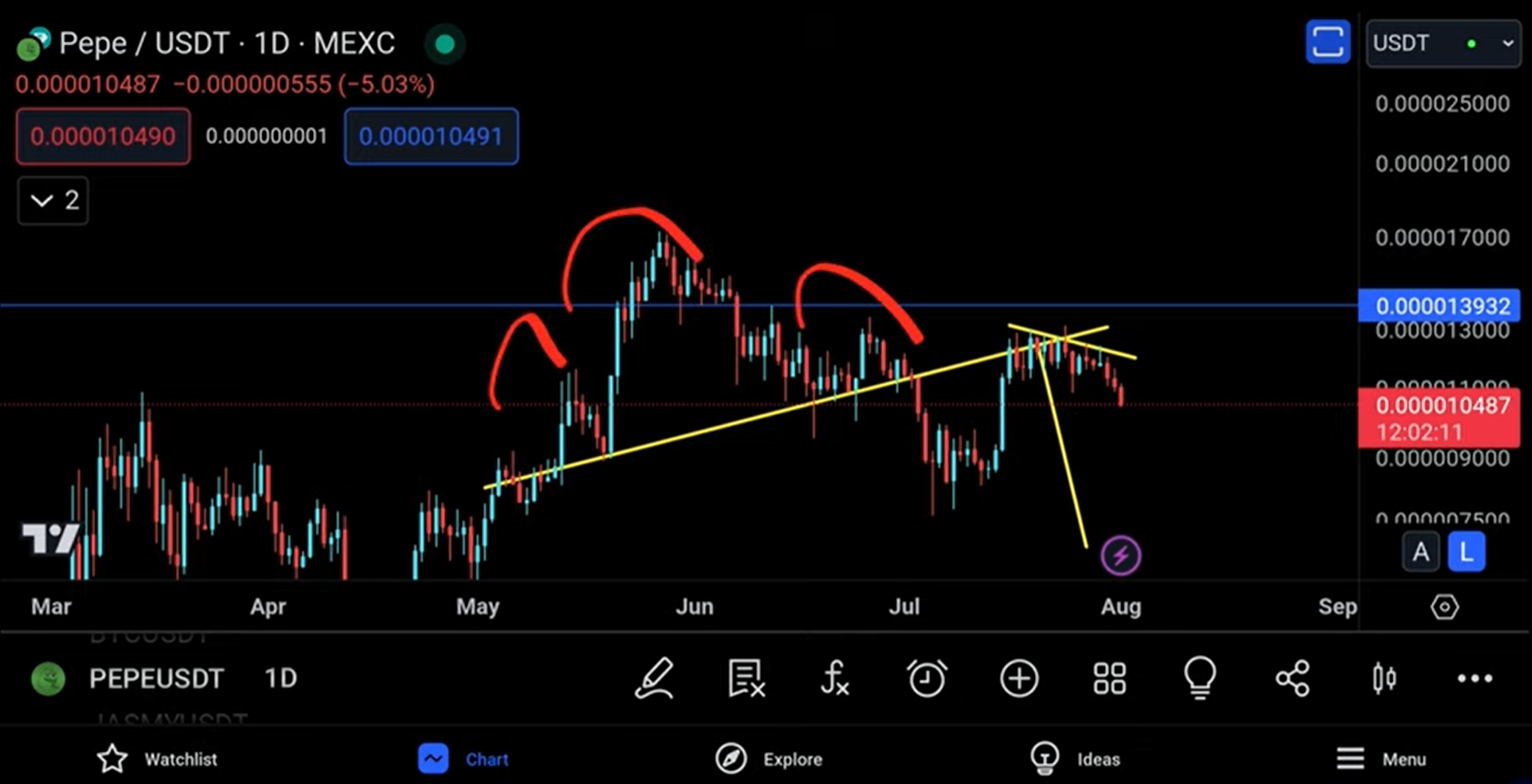Open the USDT currency dropdown

1442,43
